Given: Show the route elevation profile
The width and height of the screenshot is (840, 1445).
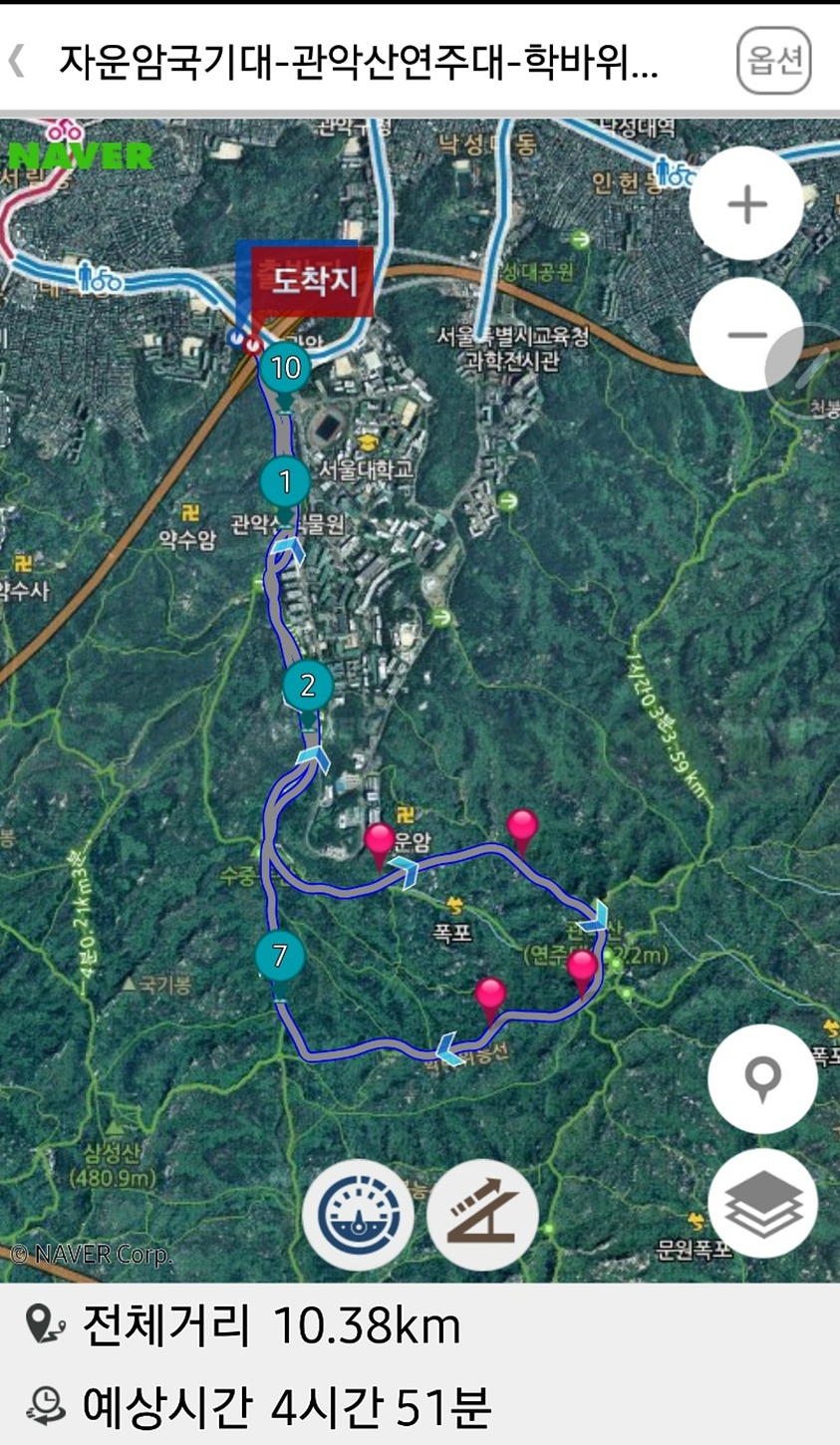Looking at the screenshot, I should 482,1215.
